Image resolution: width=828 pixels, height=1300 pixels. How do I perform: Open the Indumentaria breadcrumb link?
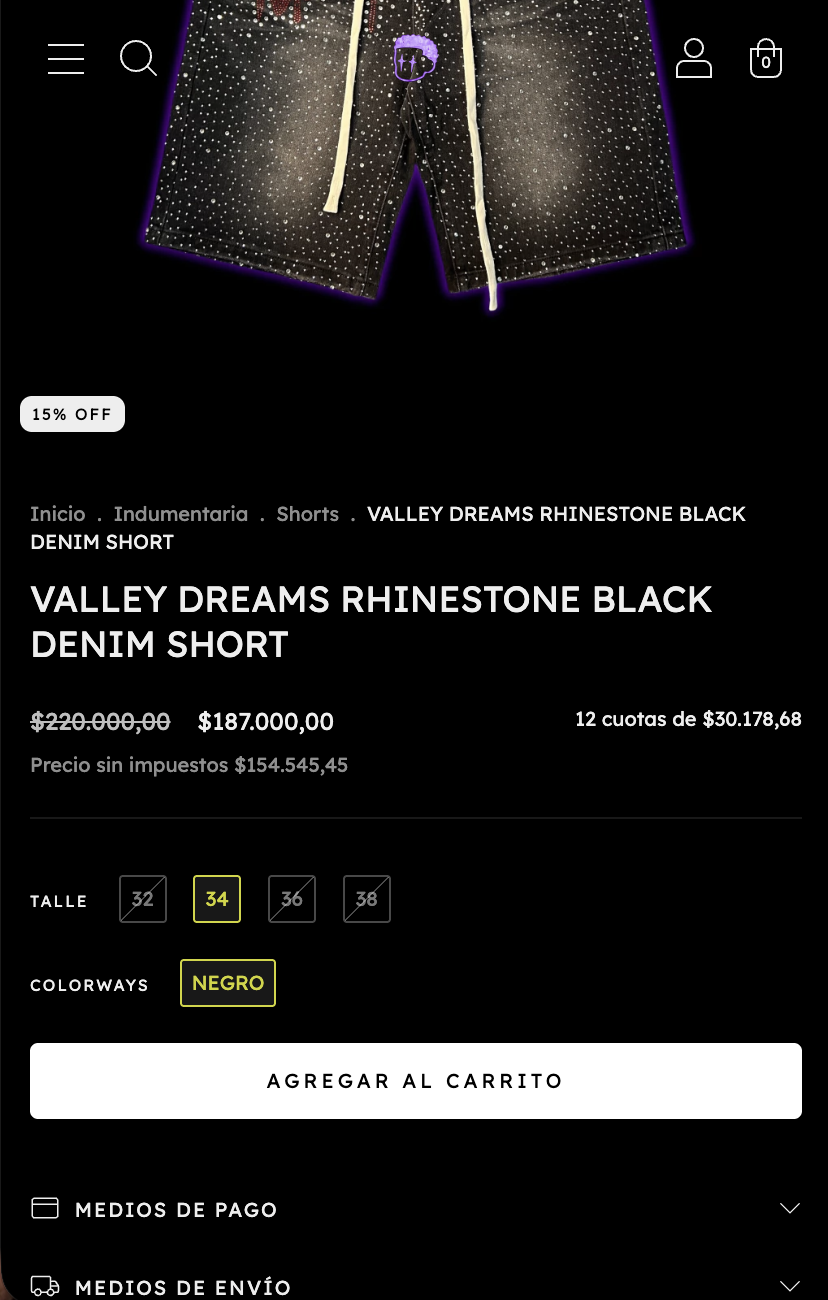tap(181, 514)
